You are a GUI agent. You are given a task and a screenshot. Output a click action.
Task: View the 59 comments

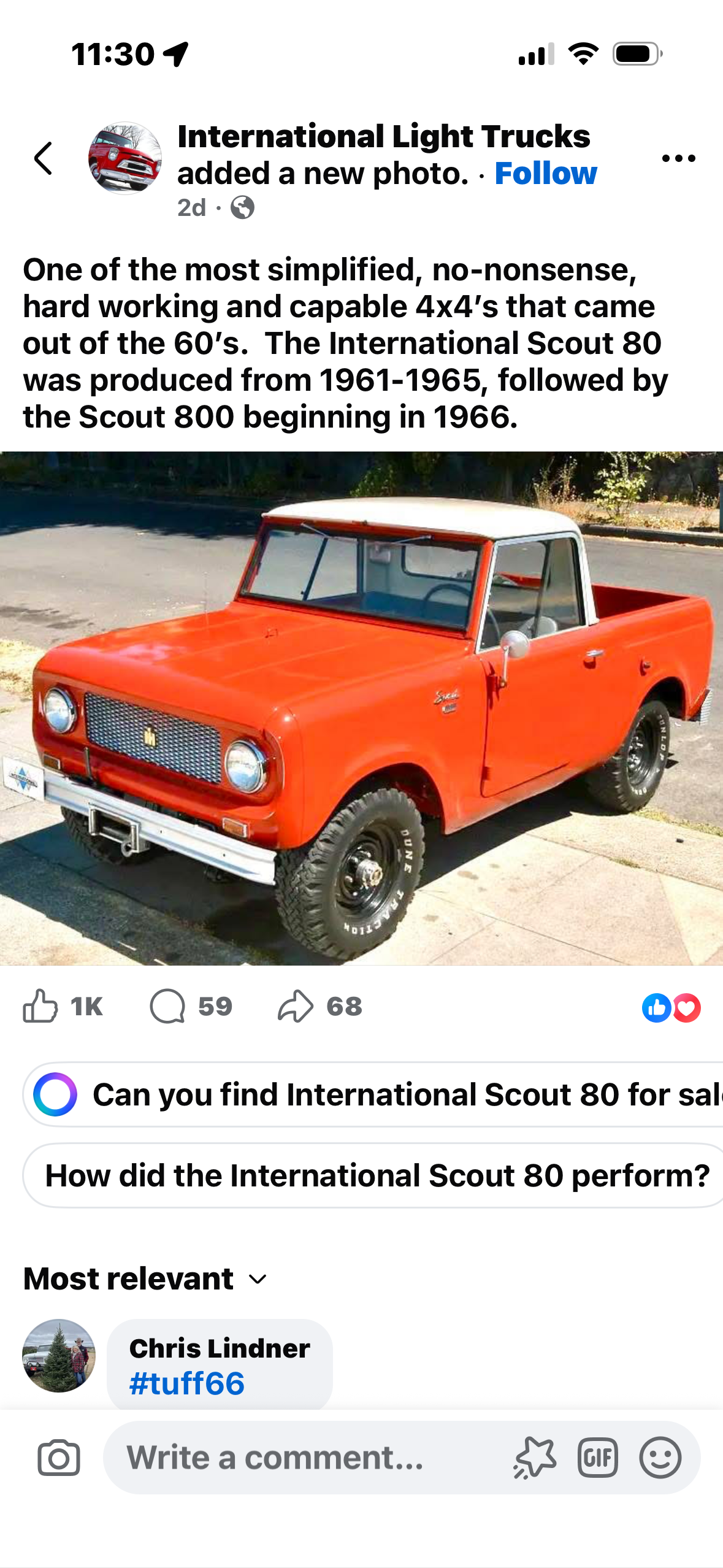click(191, 1007)
